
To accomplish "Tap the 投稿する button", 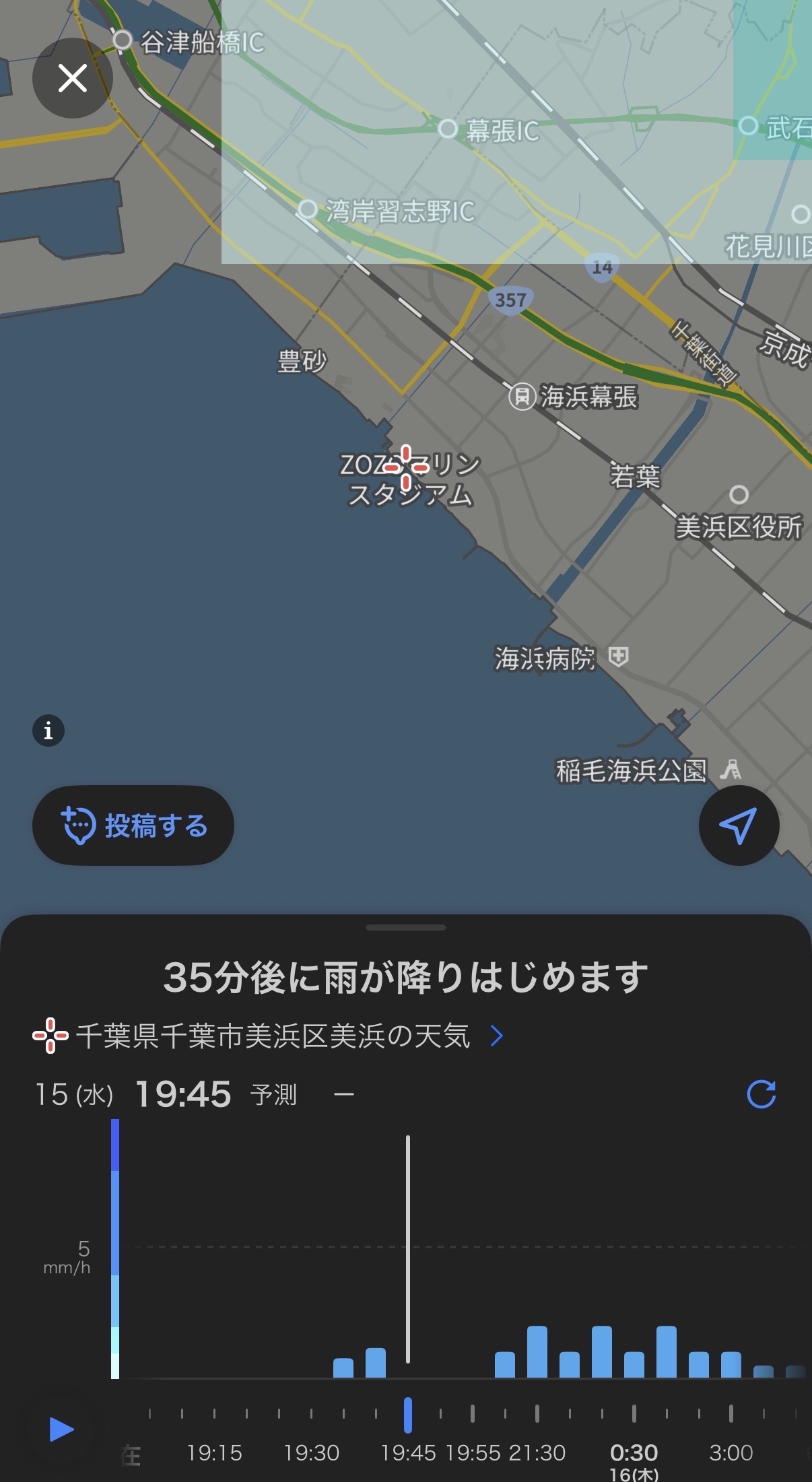I will [x=133, y=826].
